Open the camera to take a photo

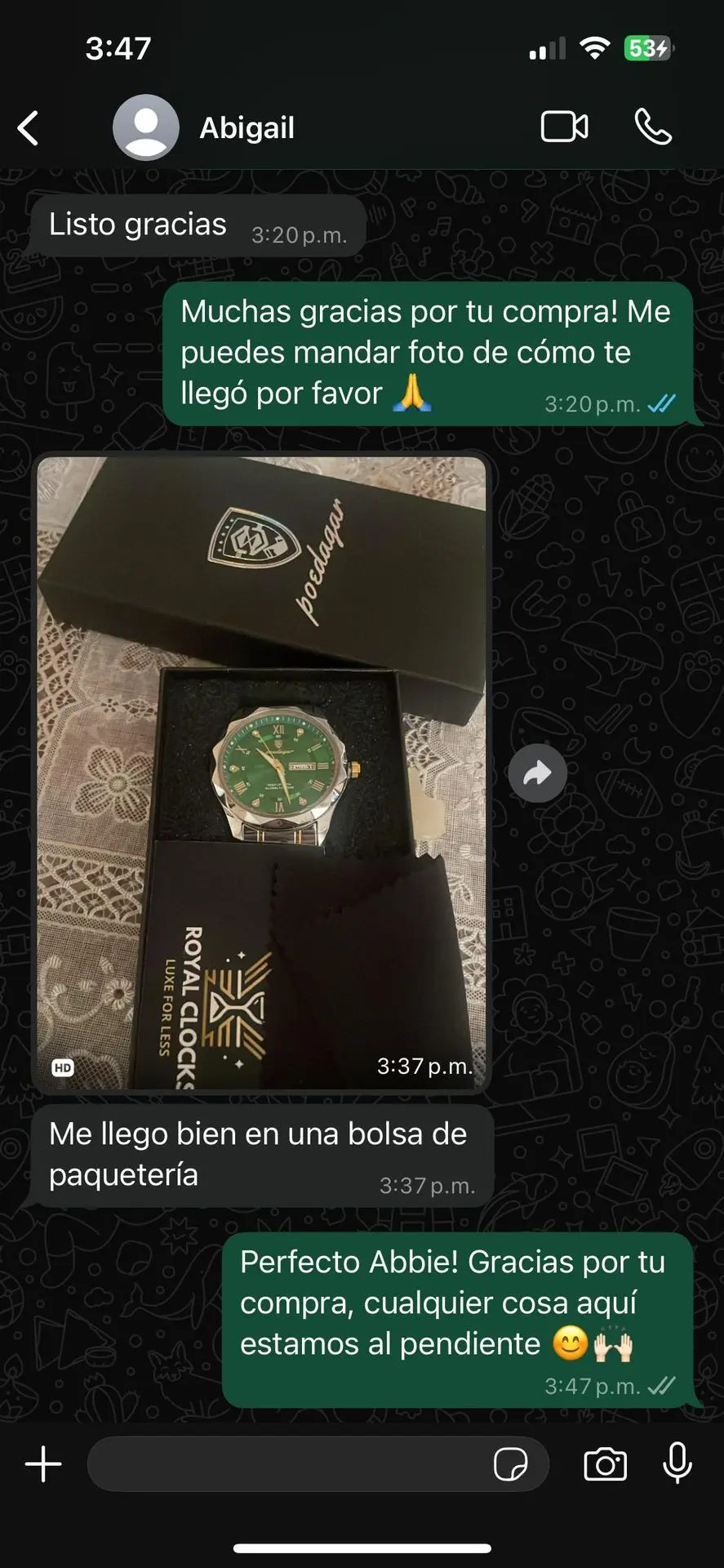point(605,1464)
